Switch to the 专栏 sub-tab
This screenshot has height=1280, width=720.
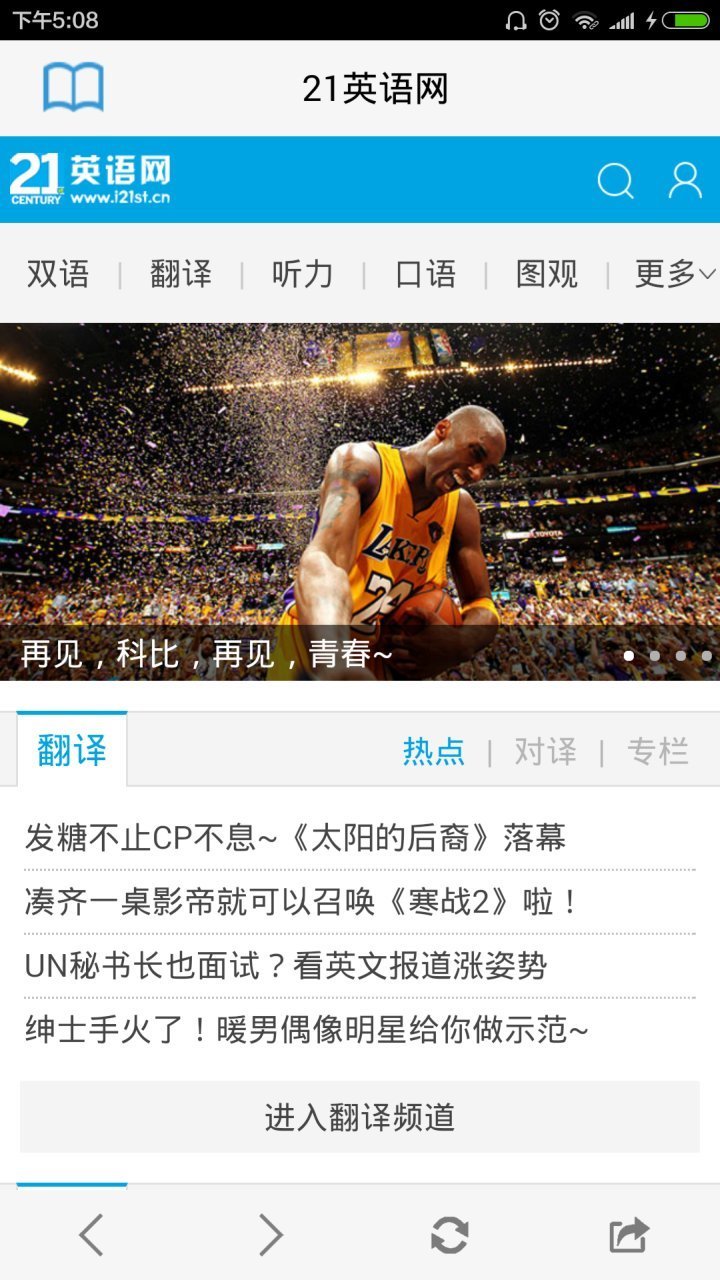(x=658, y=751)
